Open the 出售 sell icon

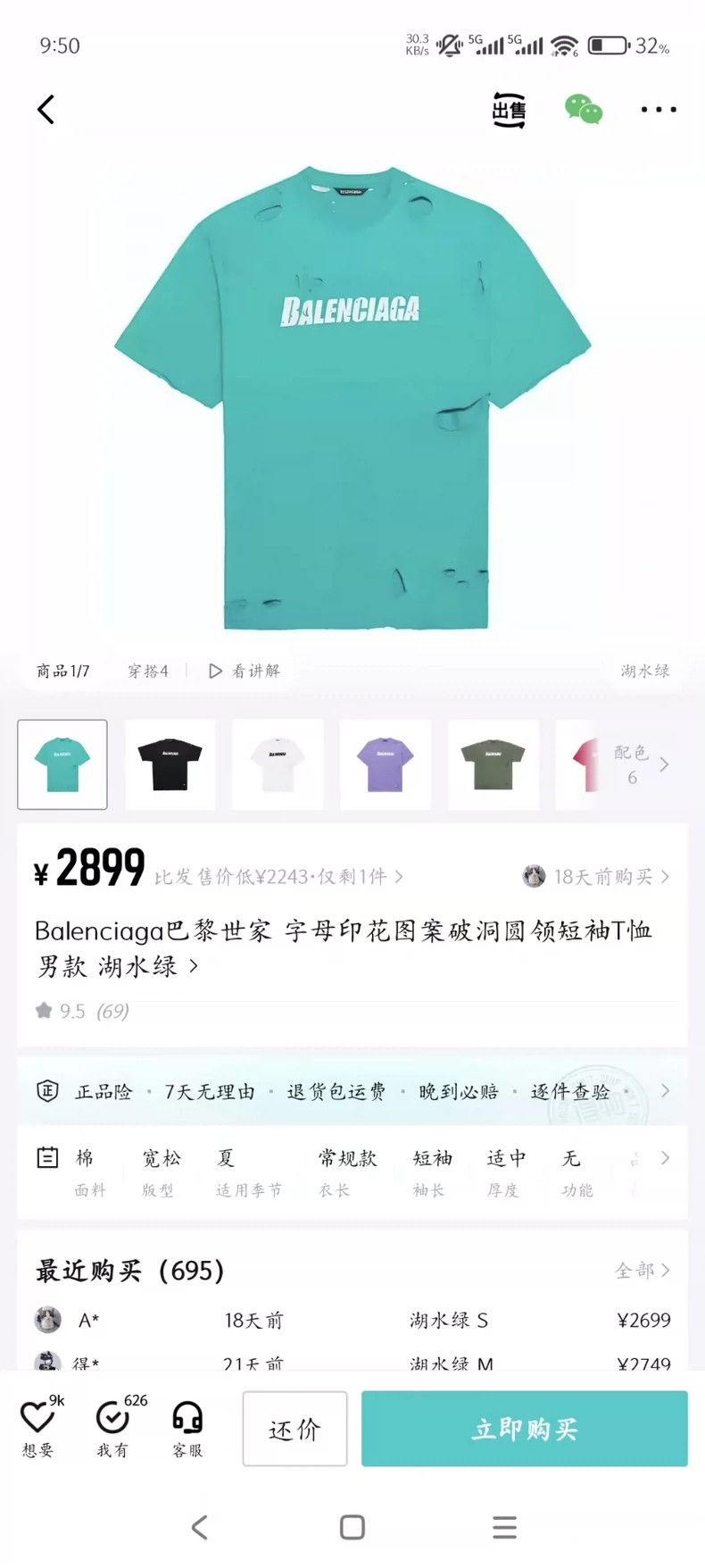coord(509,110)
